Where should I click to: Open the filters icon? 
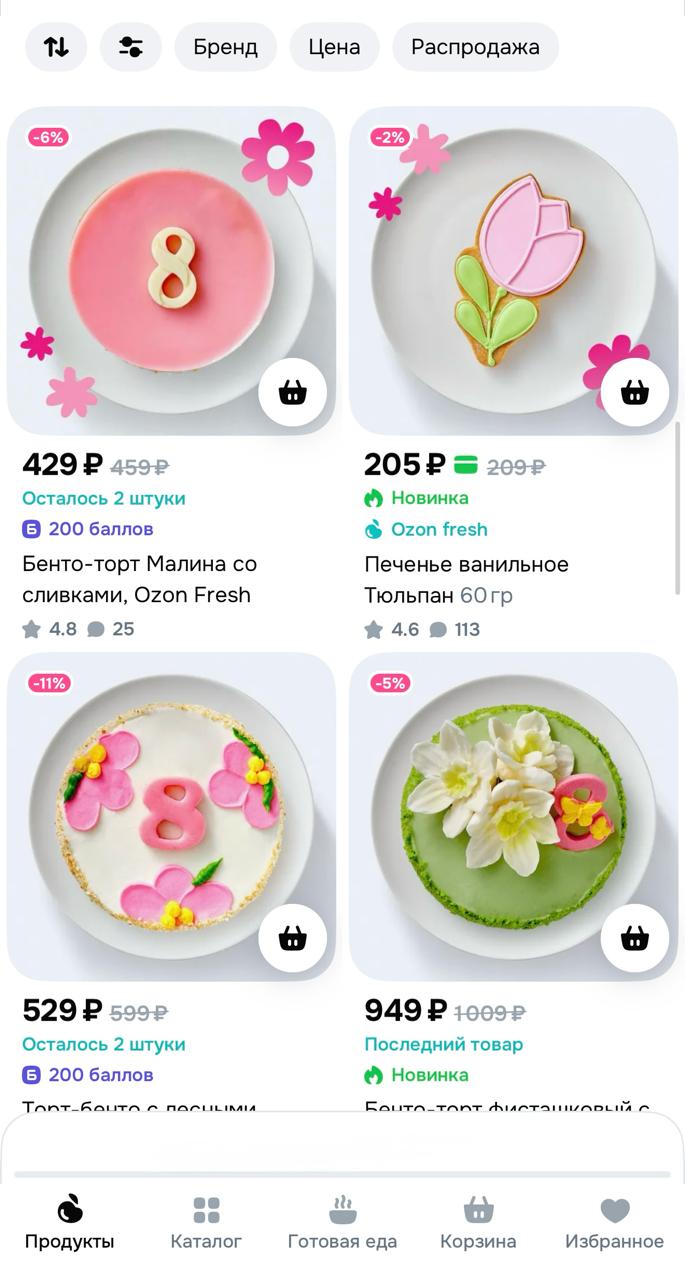[131, 47]
